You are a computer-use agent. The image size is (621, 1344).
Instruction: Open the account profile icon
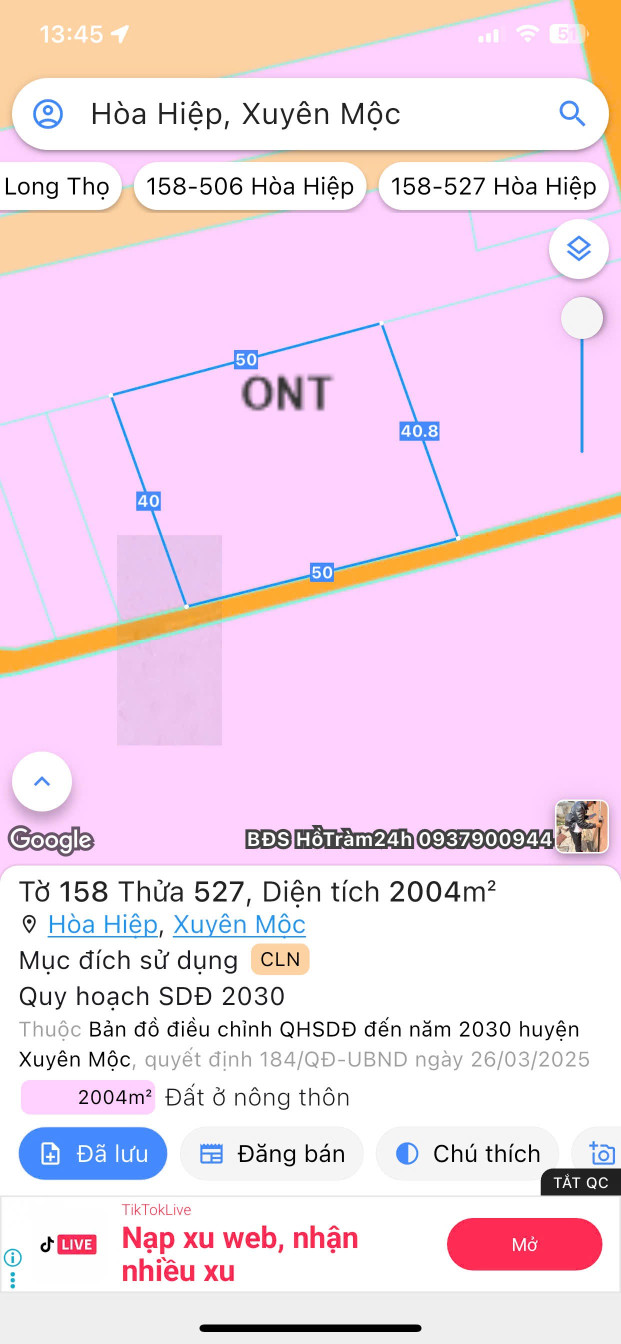(x=48, y=114)
